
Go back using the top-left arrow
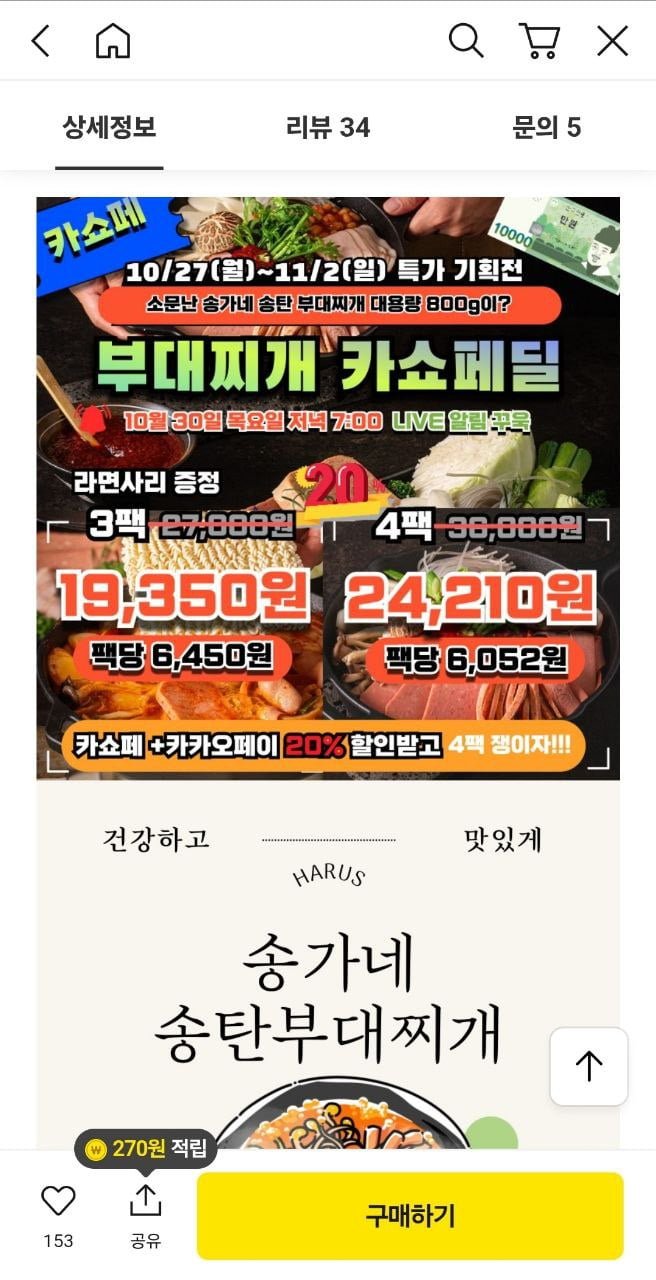pyautogui.click(x=40, y=41)
